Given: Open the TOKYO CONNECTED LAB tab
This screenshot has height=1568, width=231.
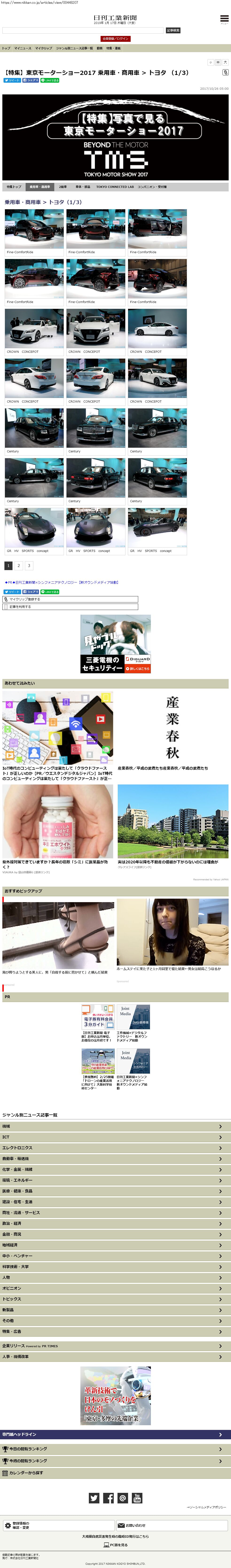Looking at the screenshot, I should point(115,187).
